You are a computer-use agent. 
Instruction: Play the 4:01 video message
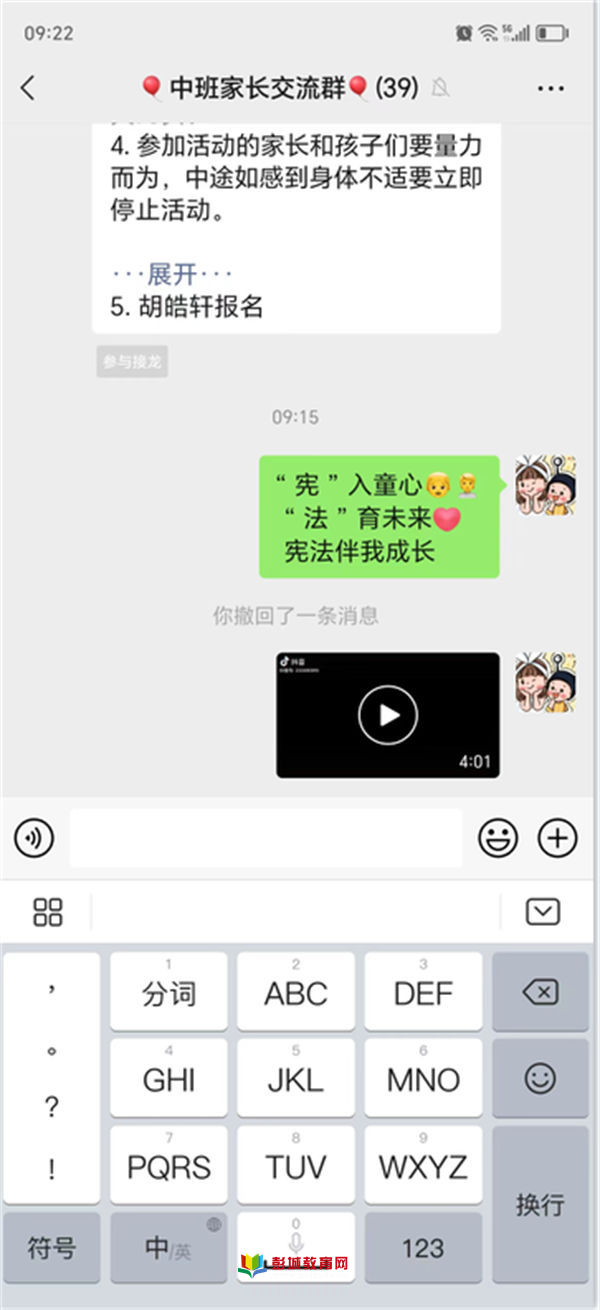pos(388,715)
